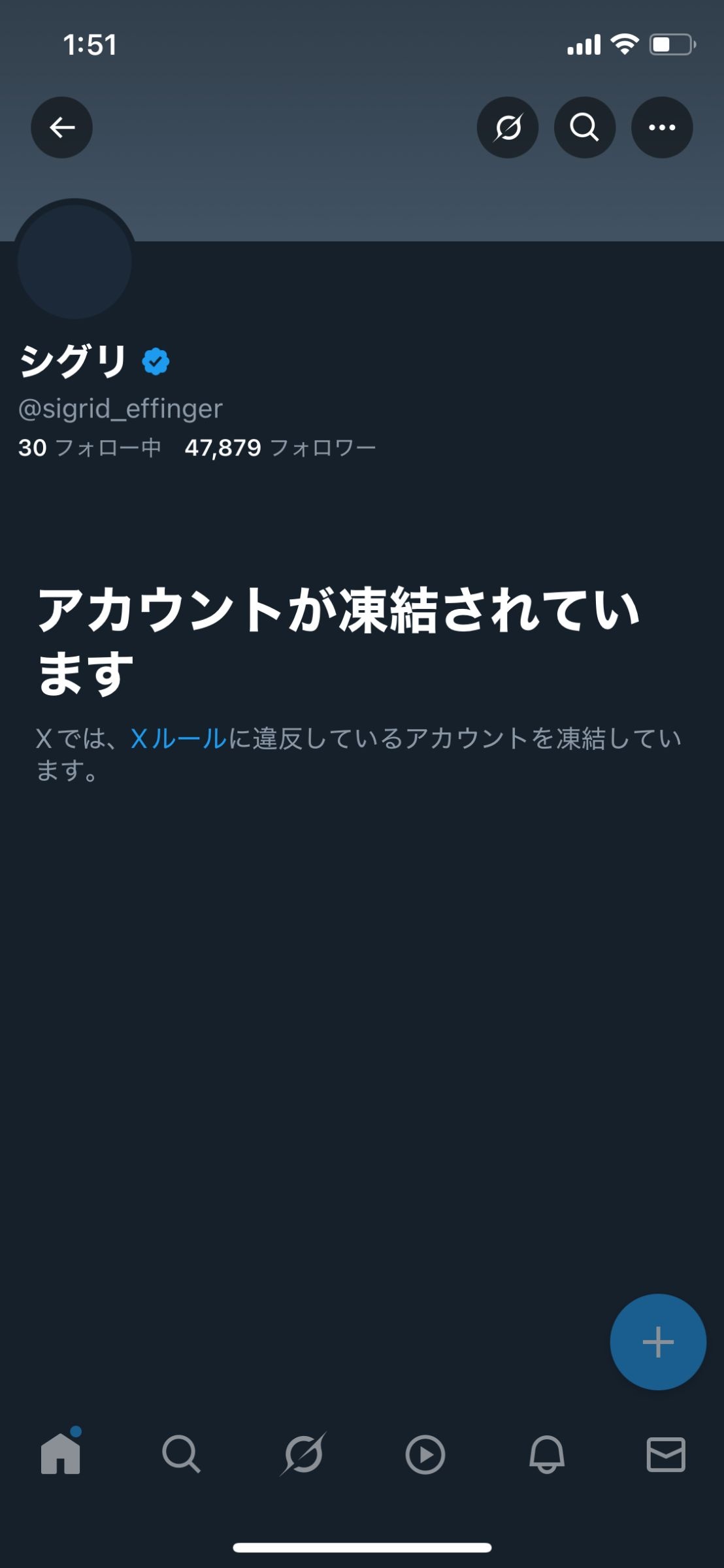Switch to the Home tab
The width and height of the screenshot is (724, 1568).
click(x=61, y=1454)
